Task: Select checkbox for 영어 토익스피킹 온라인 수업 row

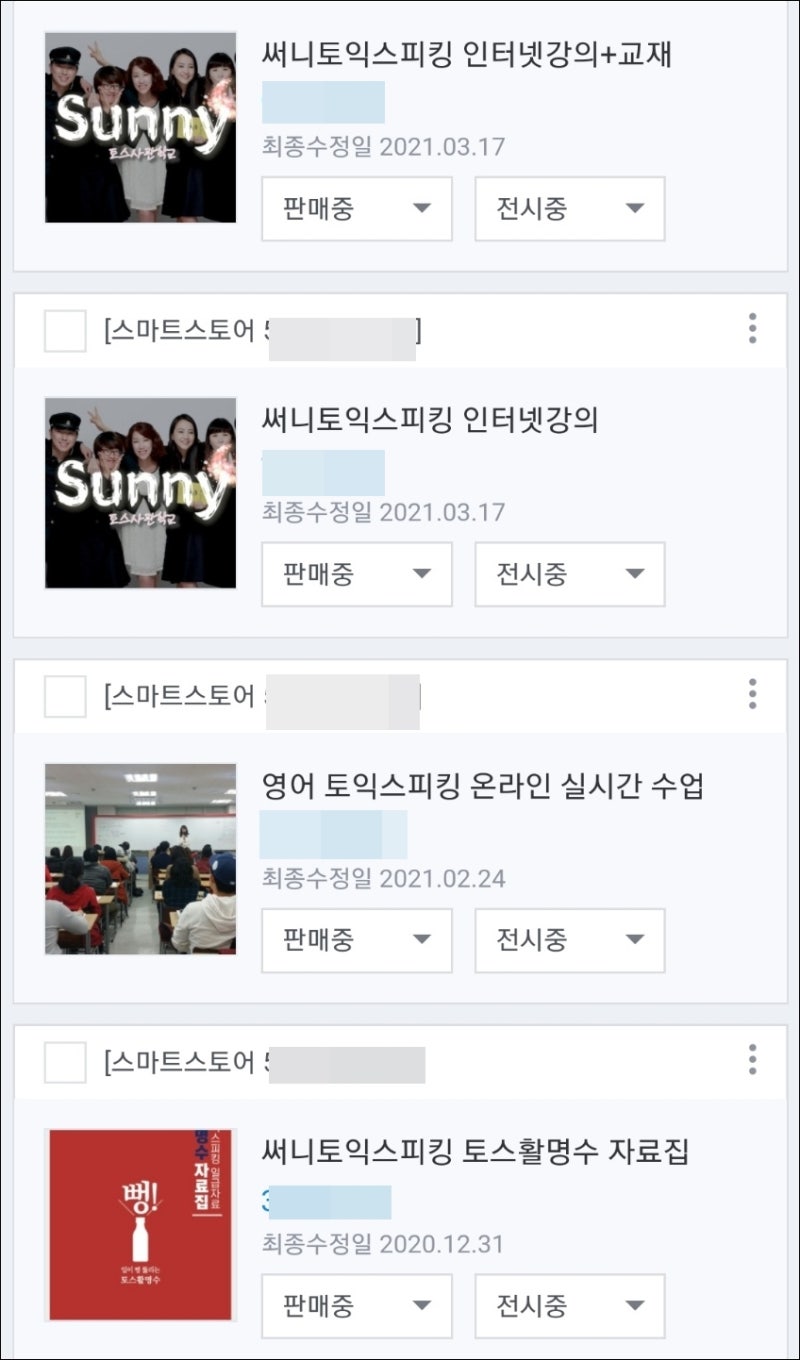Action: click(64, 697)
